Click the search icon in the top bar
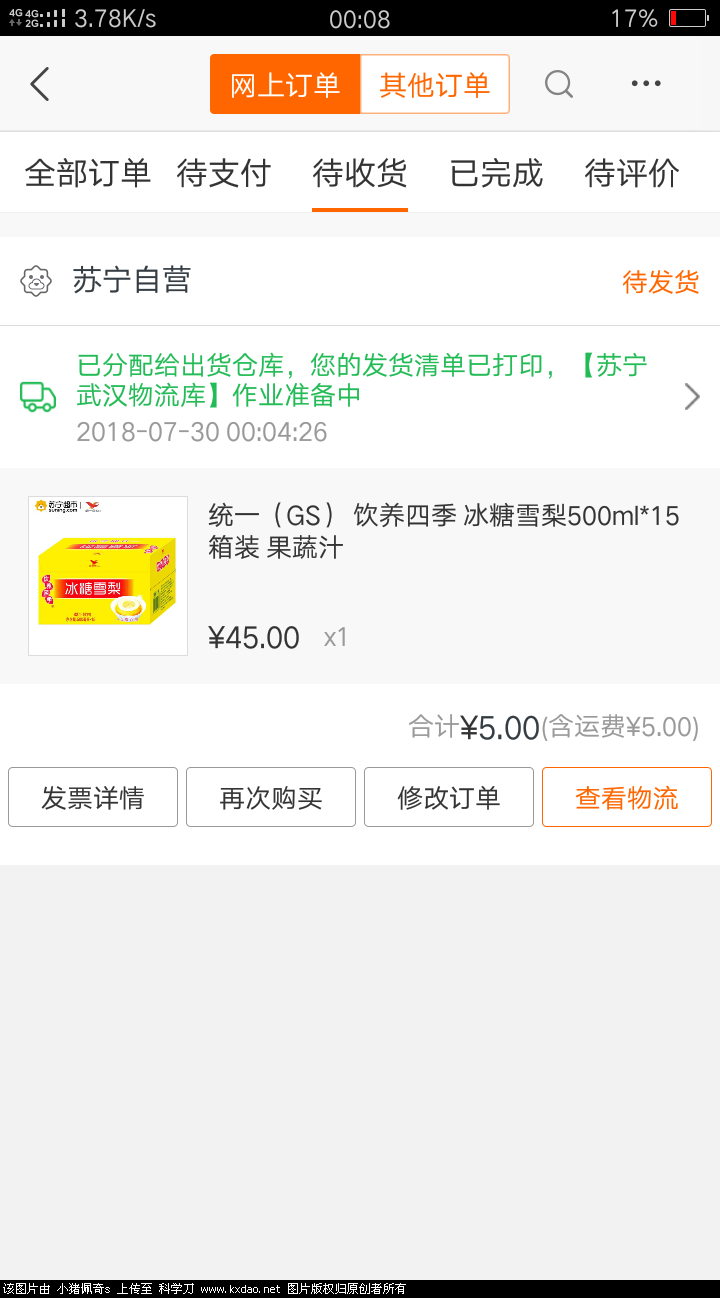The height and width of the screenshot is (1298, 720). click(558, 84)
